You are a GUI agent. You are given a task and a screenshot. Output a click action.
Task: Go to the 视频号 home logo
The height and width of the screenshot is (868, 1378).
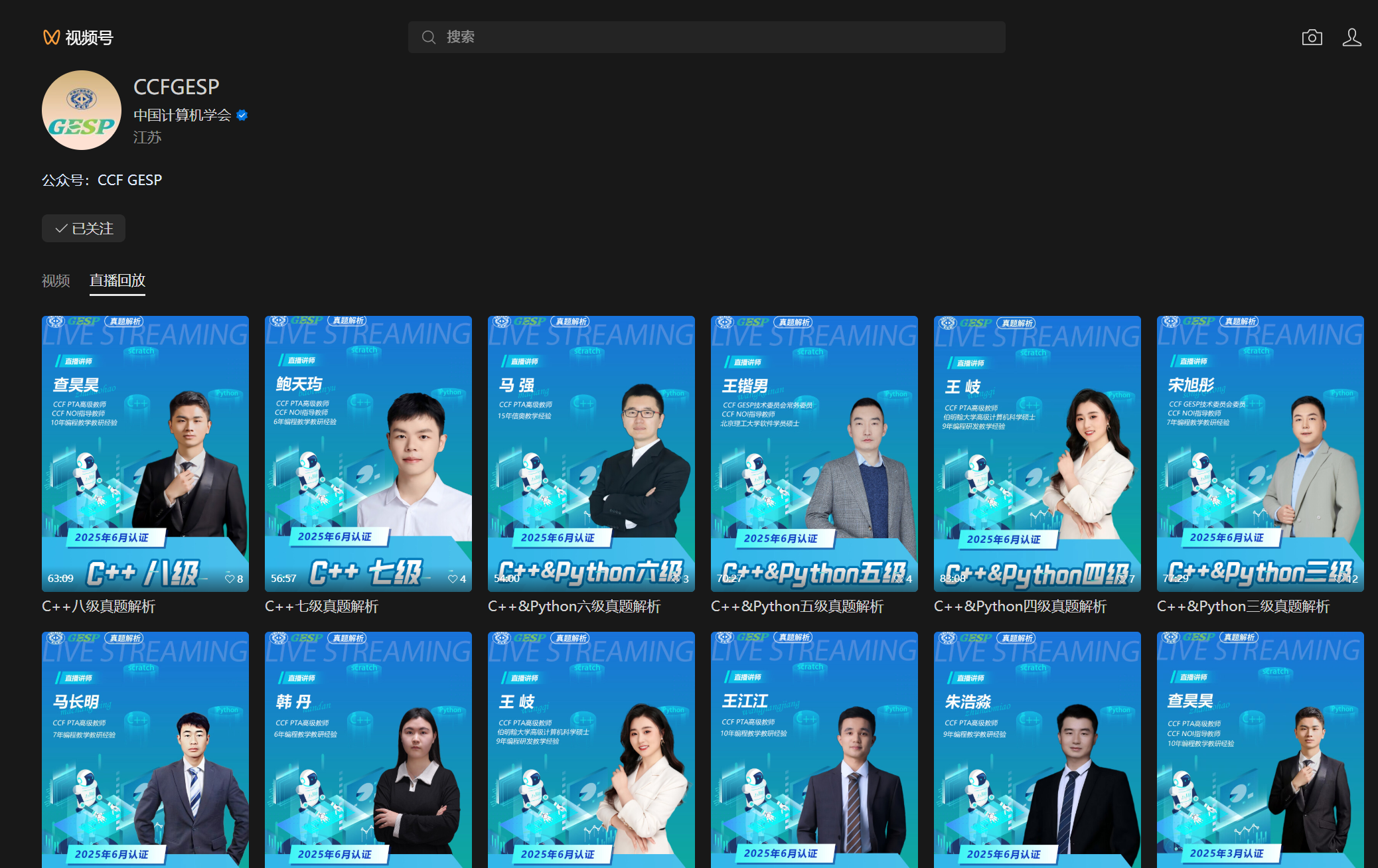78,38
